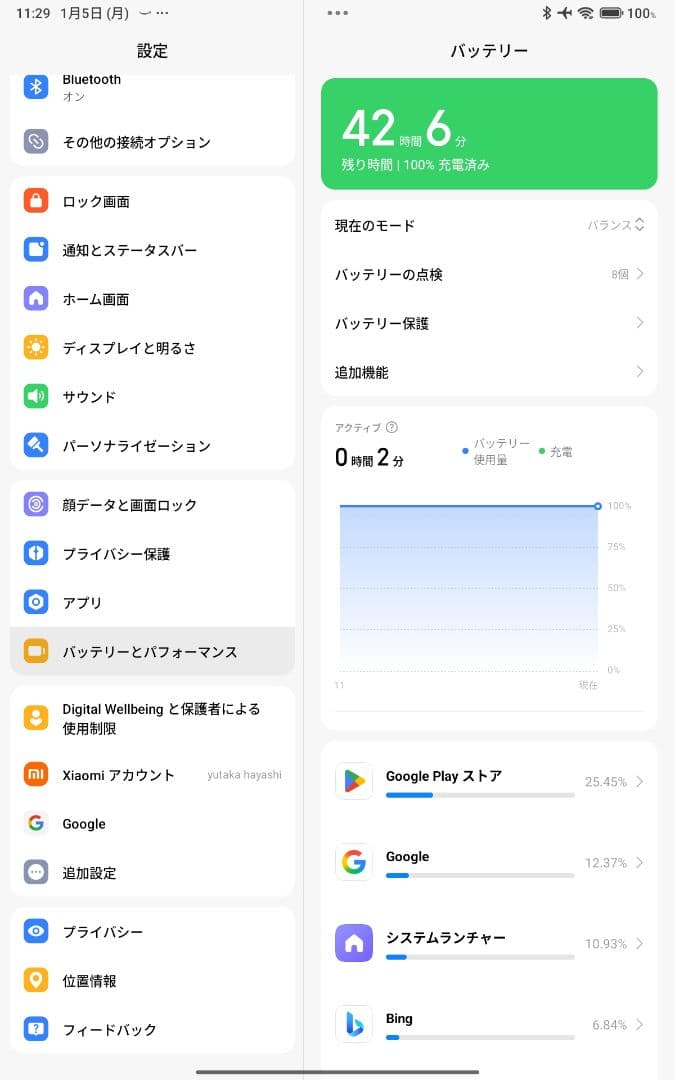Open 通知とステータスバー settings
The height and width of the screenshot is (1080, 675).
(152, 250)
